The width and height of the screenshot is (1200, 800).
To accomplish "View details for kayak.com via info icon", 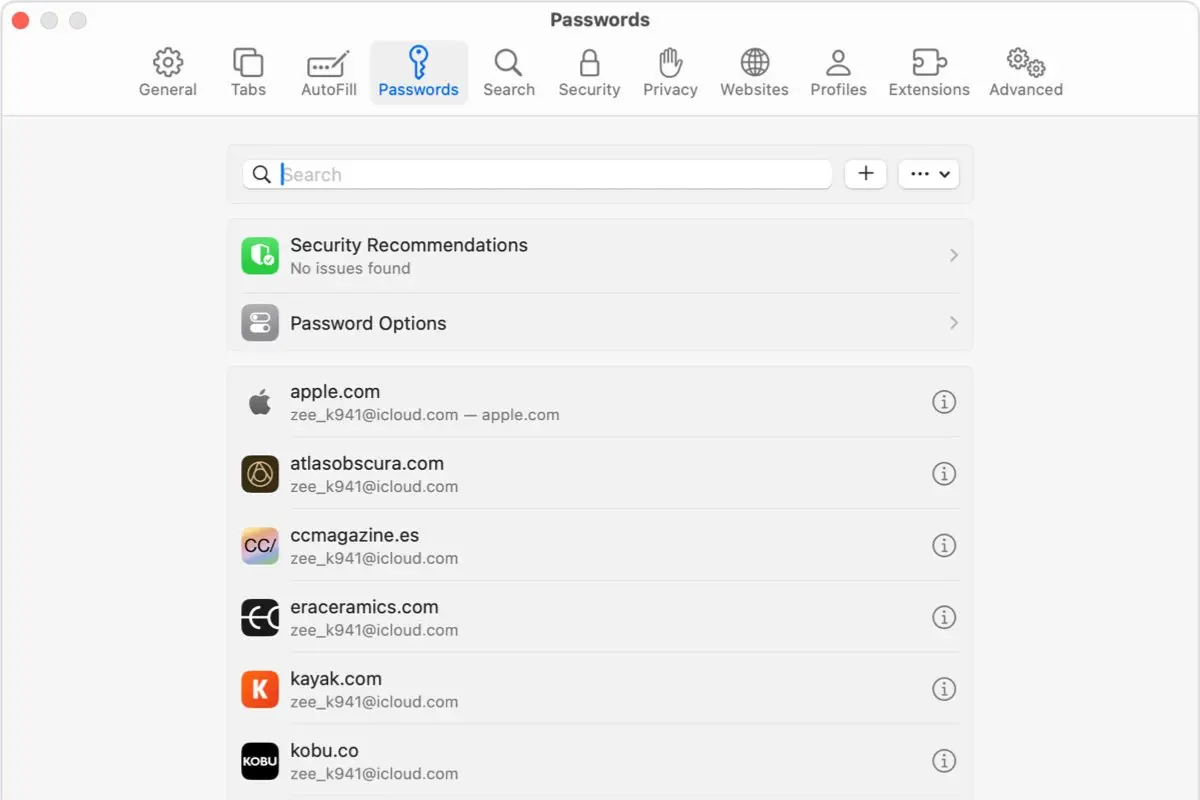I will [943, 689].
